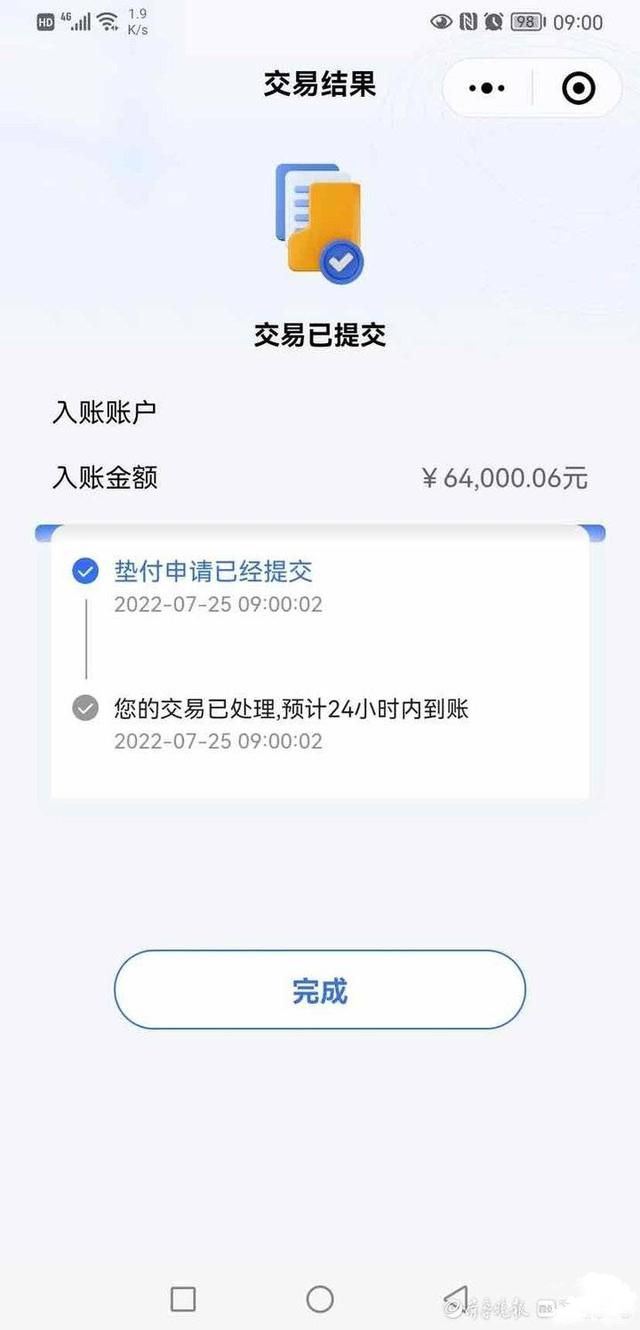Open the mini program more-options menu

click(487, 89)
